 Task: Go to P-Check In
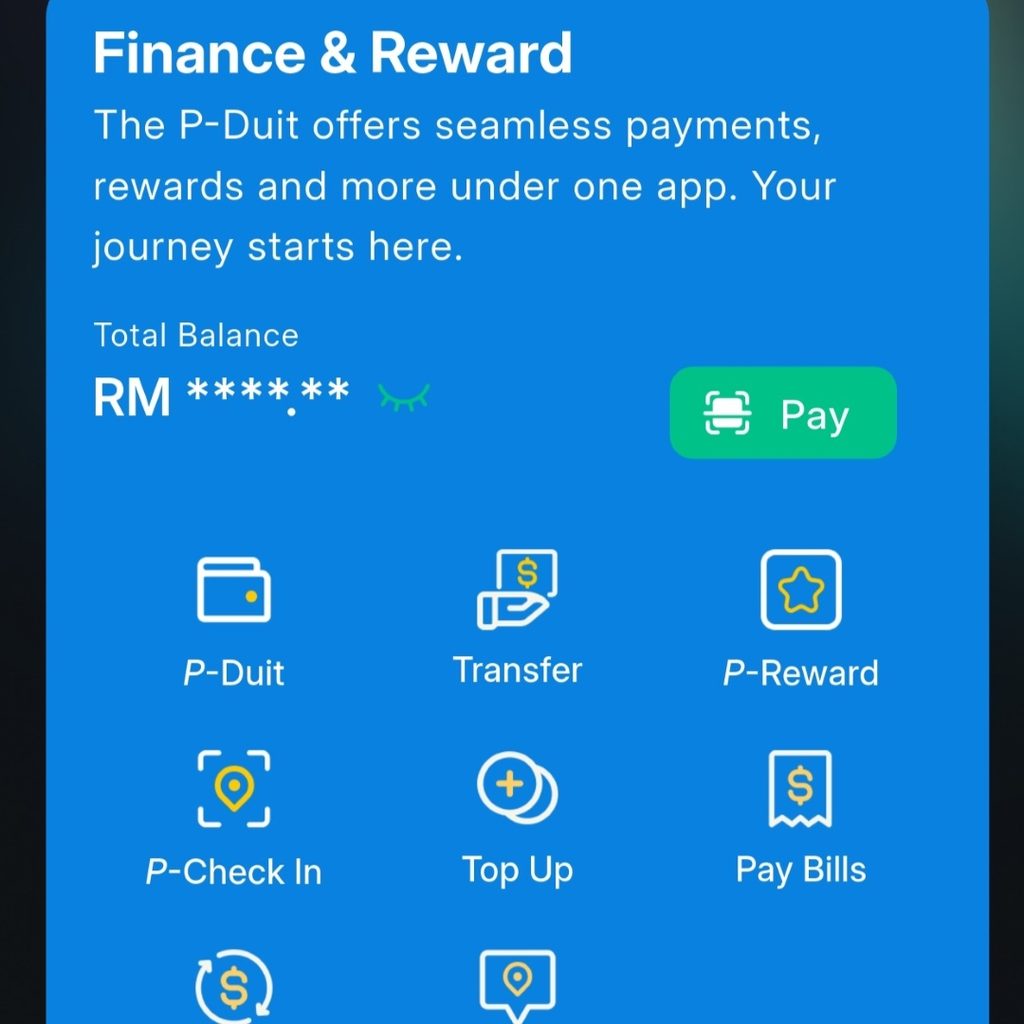tap(234, 819)
